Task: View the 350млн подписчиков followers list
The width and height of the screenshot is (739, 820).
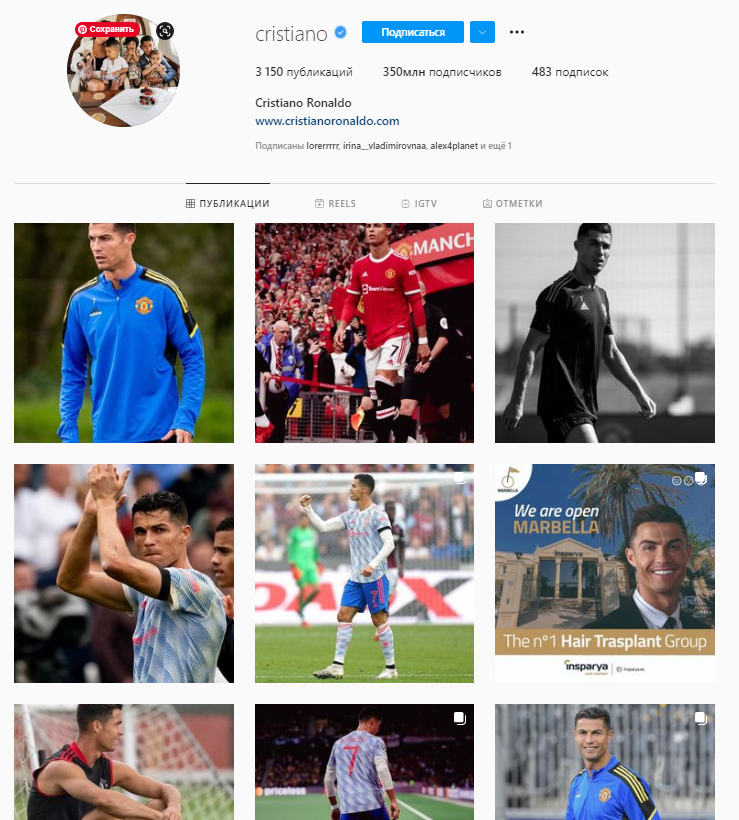Action: (x=442, y=72)
